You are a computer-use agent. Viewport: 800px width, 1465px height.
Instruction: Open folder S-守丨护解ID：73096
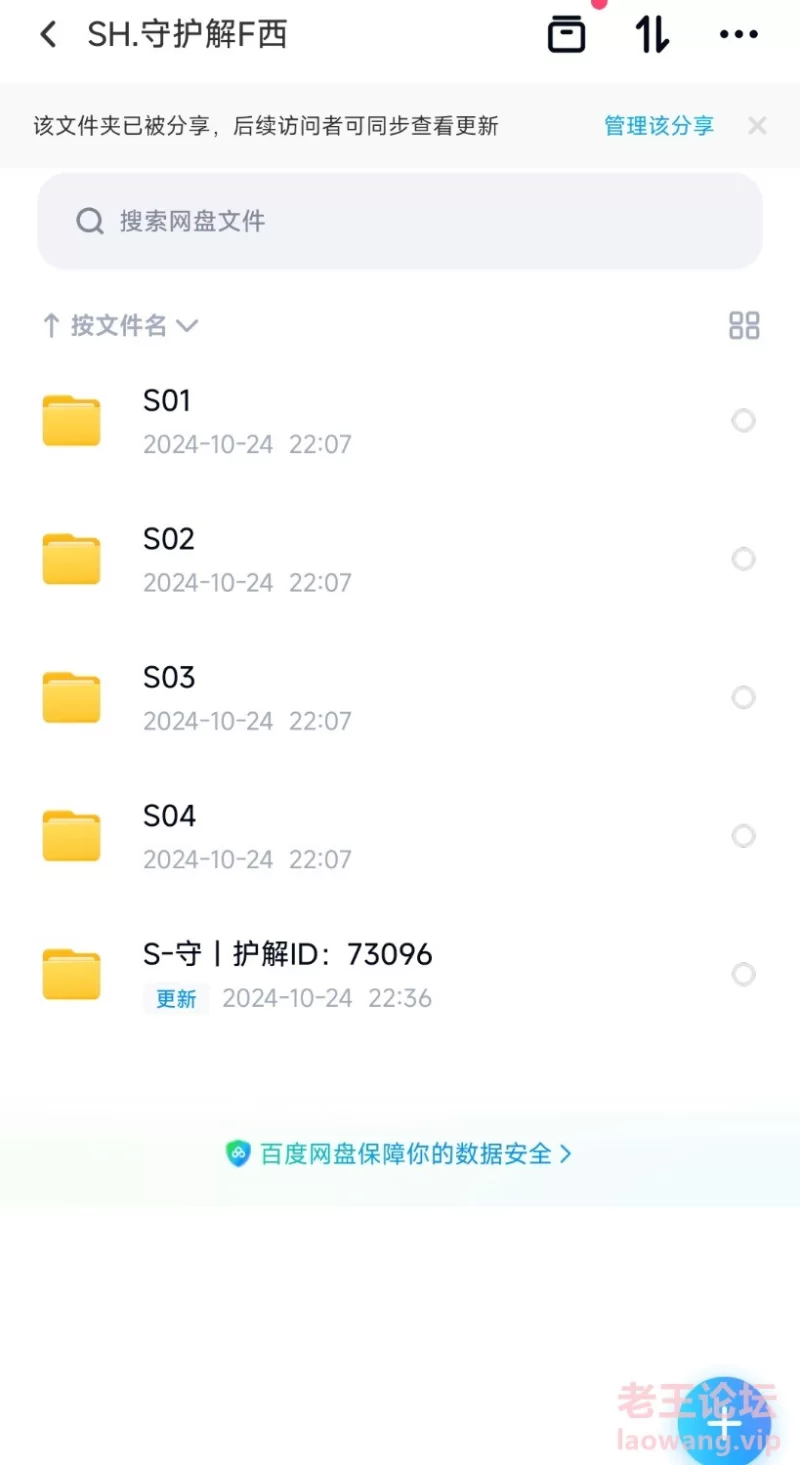click(x=287, y=955)
